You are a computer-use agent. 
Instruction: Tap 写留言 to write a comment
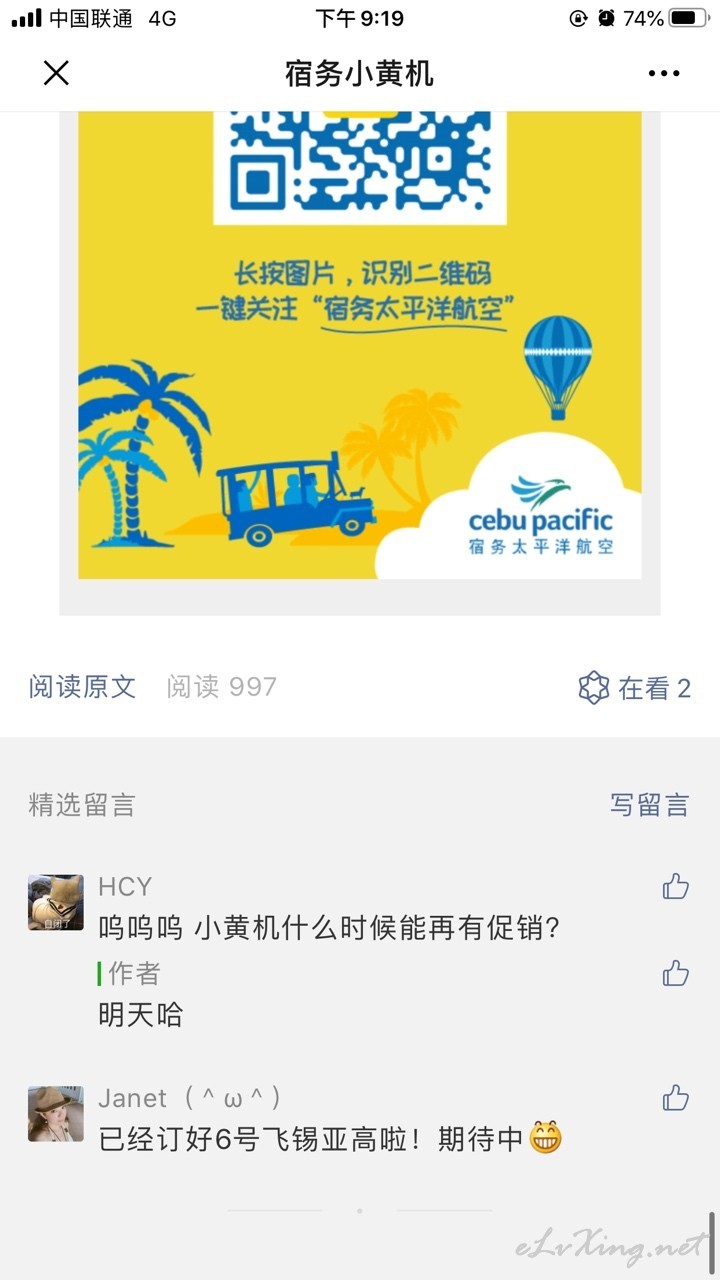pos(650,805)
